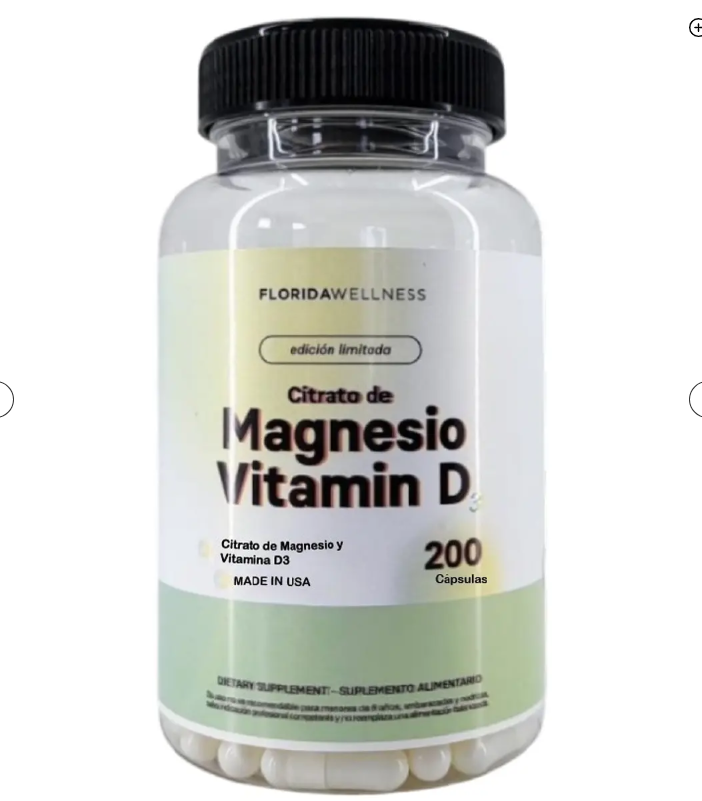Go to the next product image
Viewport: 702px width, 801px height.
click(x=696, y=399)
